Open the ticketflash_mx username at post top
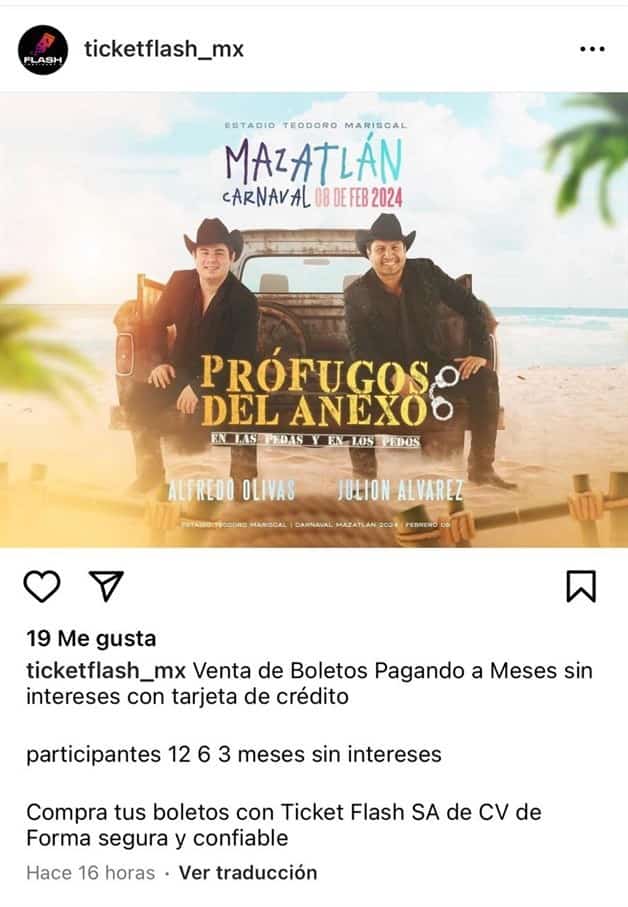The height and width of the screenshot is (907, 628). pyautogui.click(x=164, y=49)
